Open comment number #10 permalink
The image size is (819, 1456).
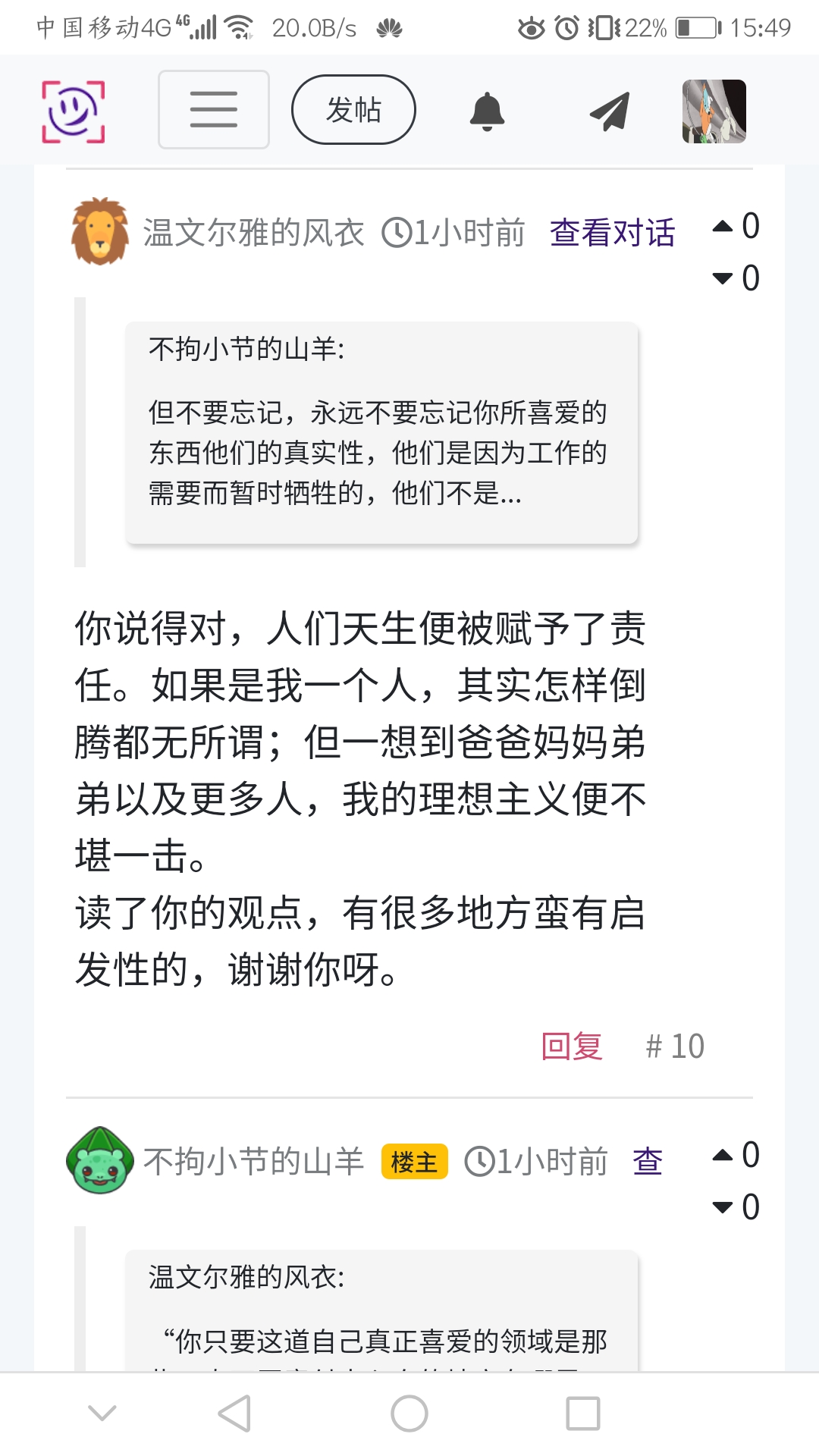(675, 1046)
